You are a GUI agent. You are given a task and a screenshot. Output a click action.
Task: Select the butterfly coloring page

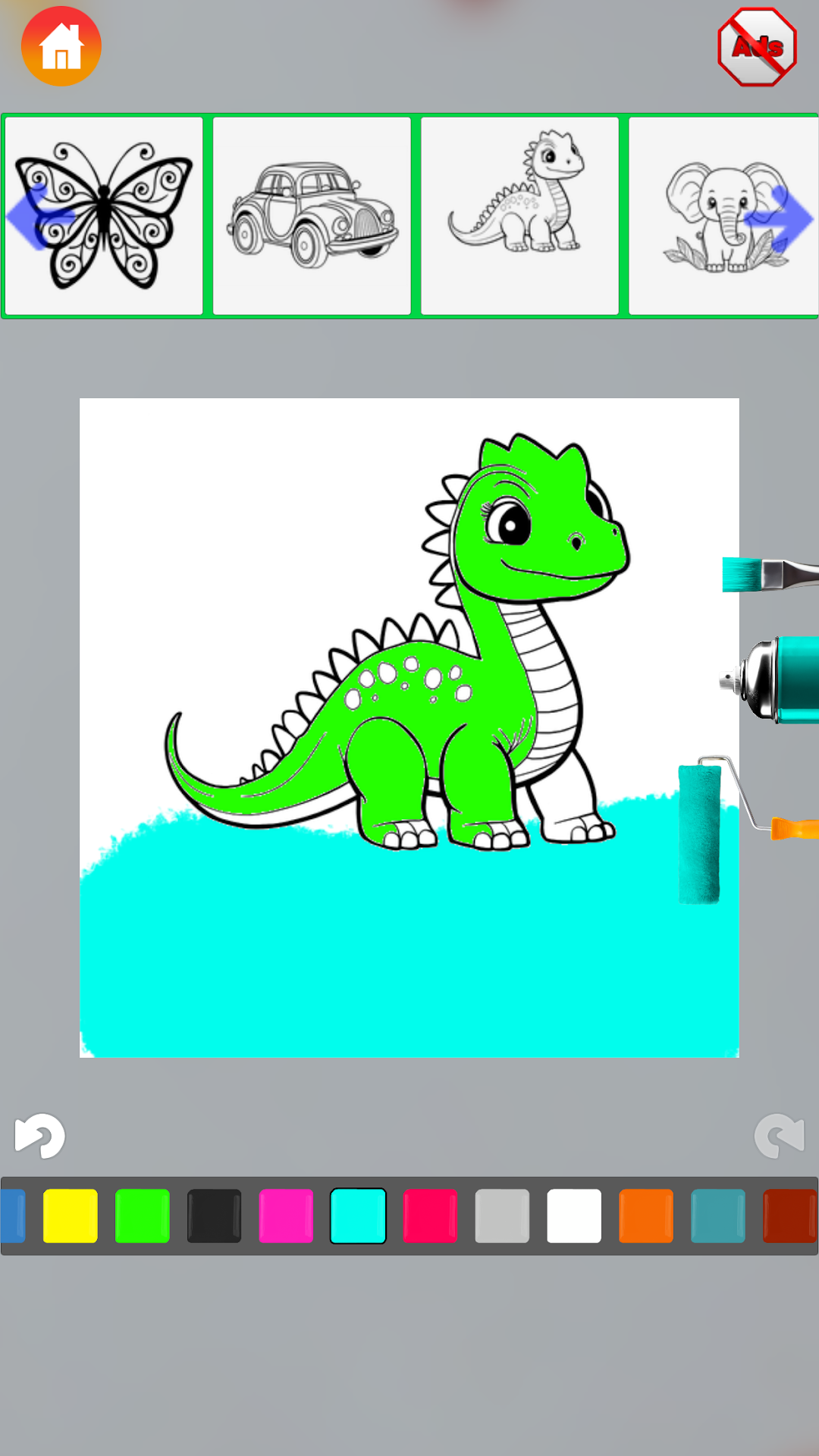tap(104, 215)
